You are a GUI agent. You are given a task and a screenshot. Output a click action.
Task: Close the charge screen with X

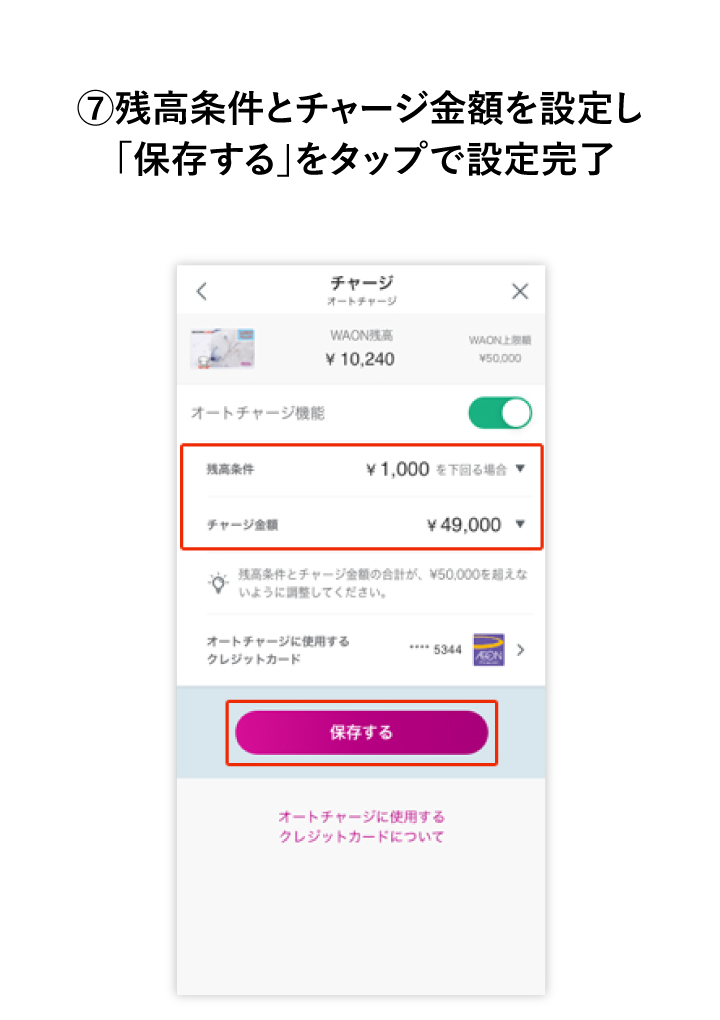pos(520,291)
